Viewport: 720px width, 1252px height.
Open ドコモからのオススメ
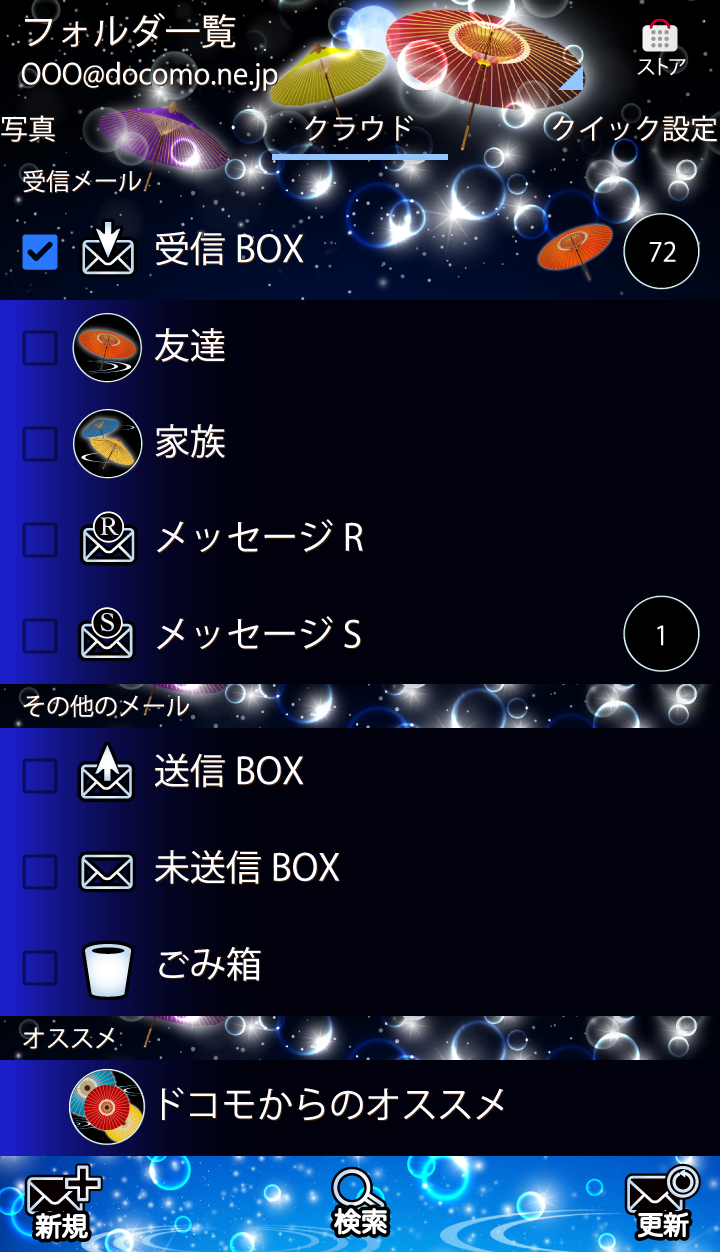pyautogui.click(x=328, y=1105)
